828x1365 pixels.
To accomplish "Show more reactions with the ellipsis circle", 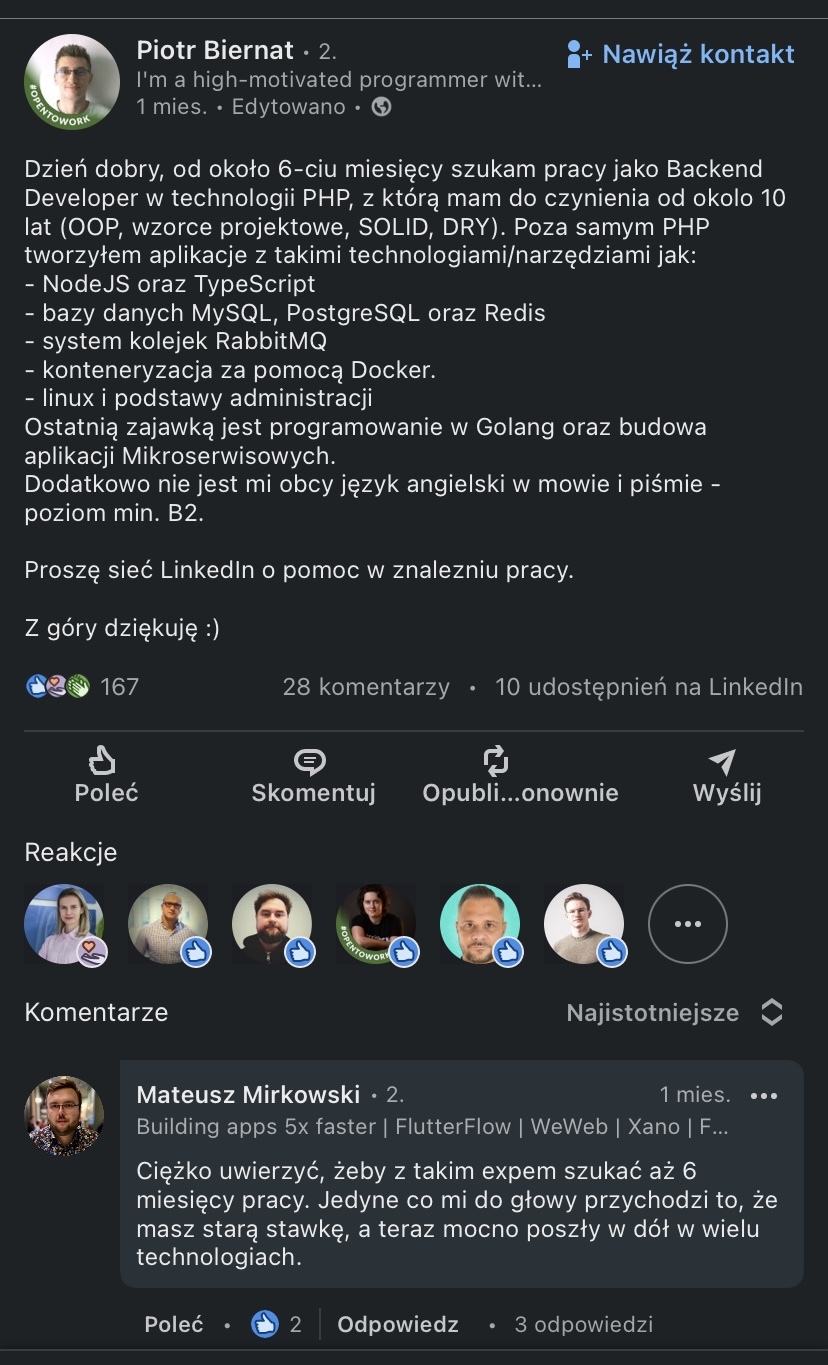I will click(687, 923).
